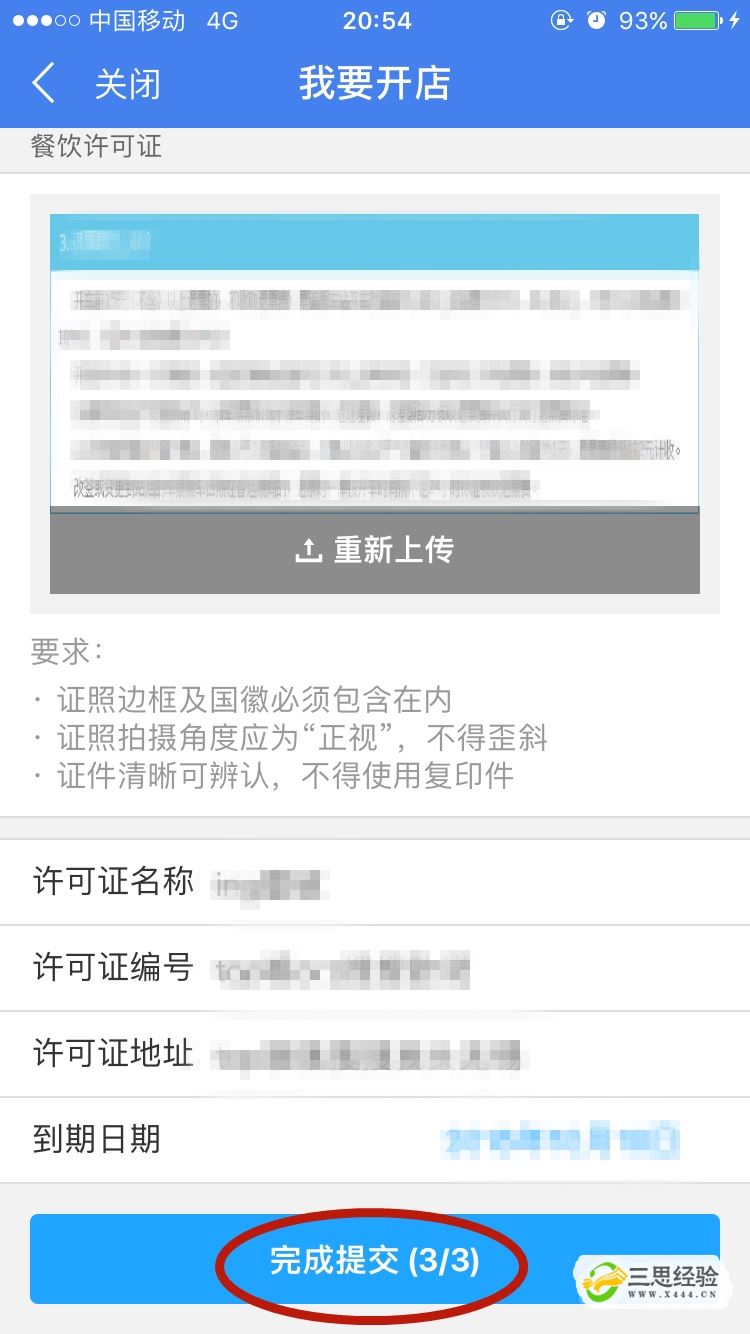Submit with 完成提交 (3/3)
This screenshot has height=1334, width=750.
point(374,1260)
